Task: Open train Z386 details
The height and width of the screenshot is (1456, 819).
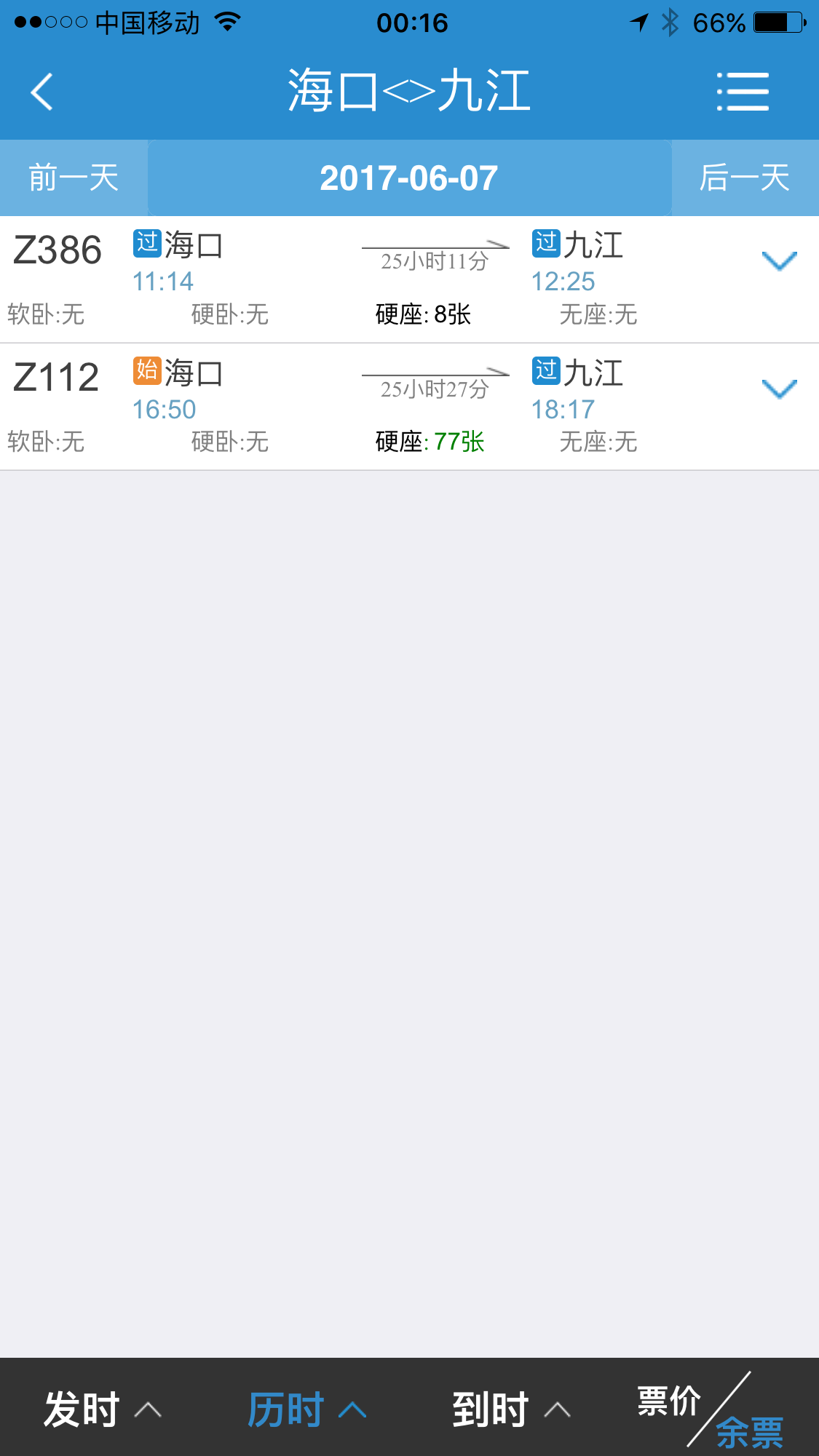Action: pyautogui.click(x=409, y=279)
